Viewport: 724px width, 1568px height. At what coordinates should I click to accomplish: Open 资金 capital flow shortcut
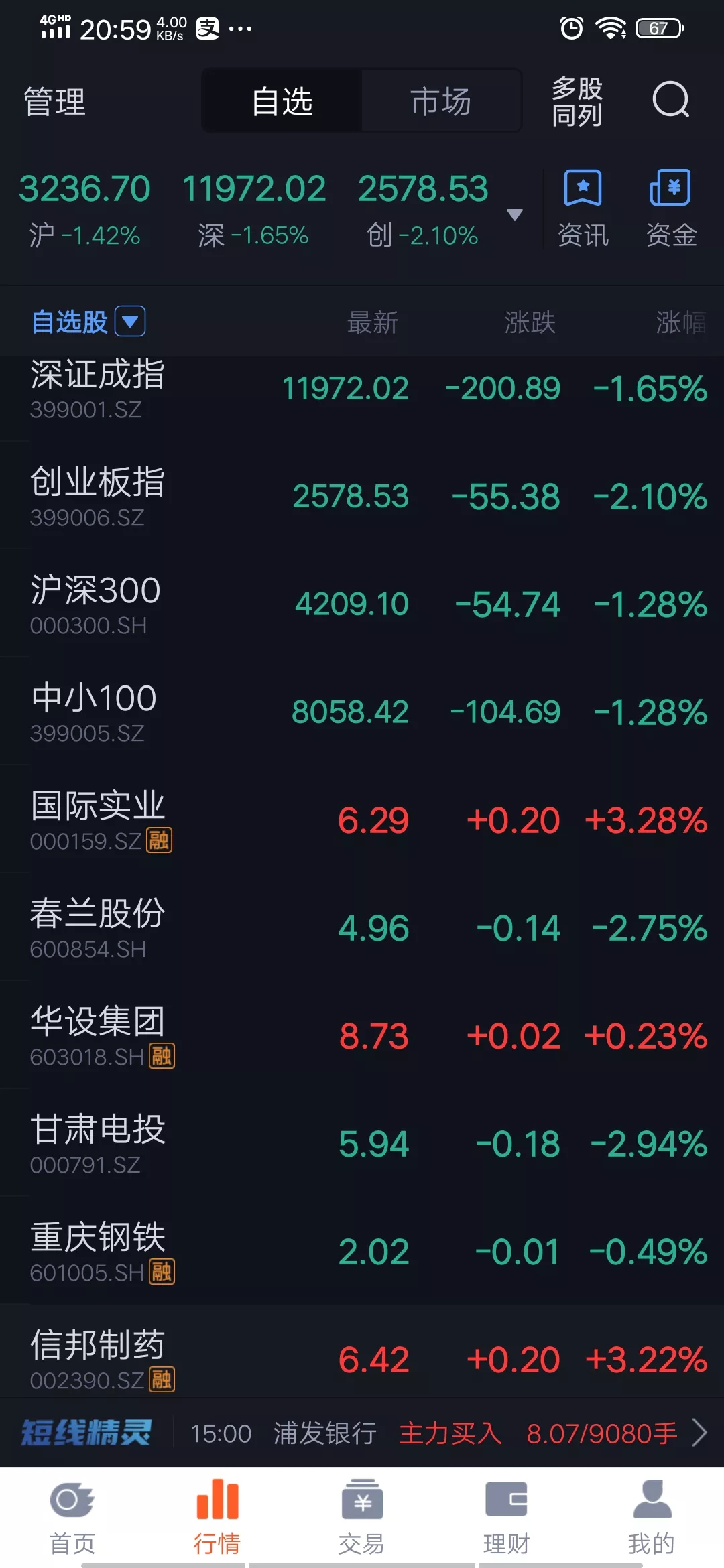pyautogui.click(x=671, y=208)
